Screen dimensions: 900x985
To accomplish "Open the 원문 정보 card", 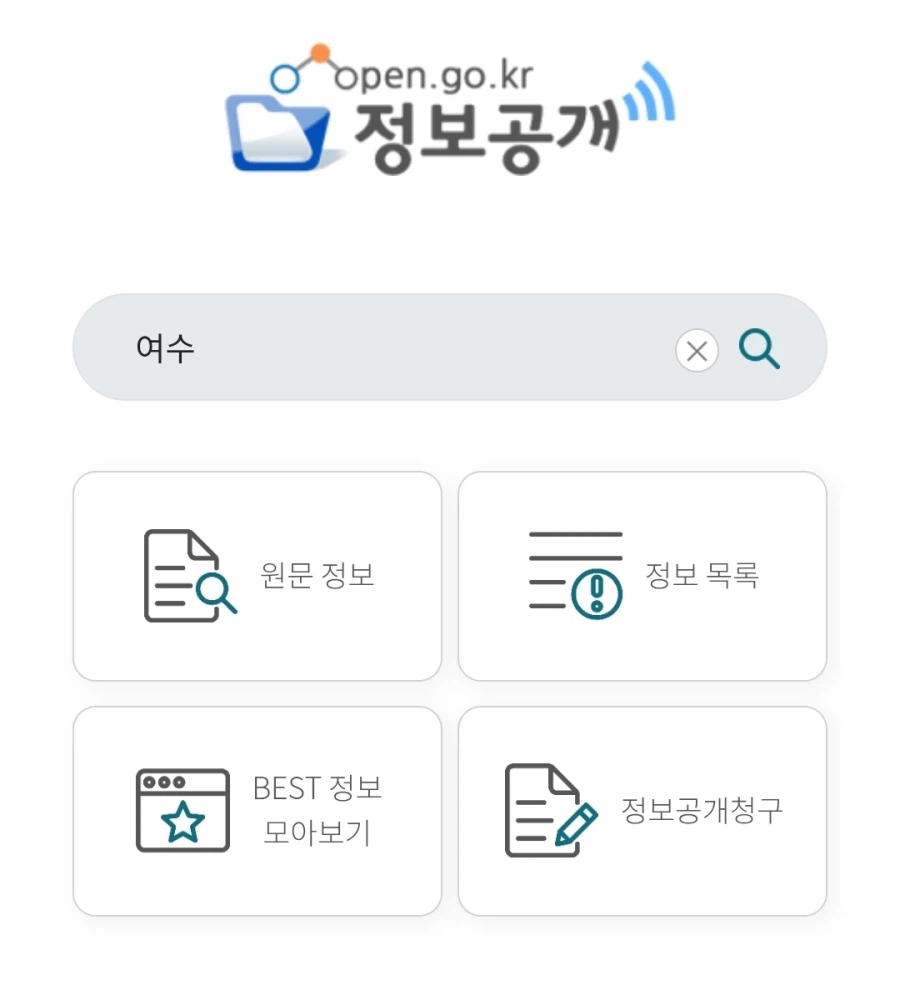I will click(x=256, y=575).
